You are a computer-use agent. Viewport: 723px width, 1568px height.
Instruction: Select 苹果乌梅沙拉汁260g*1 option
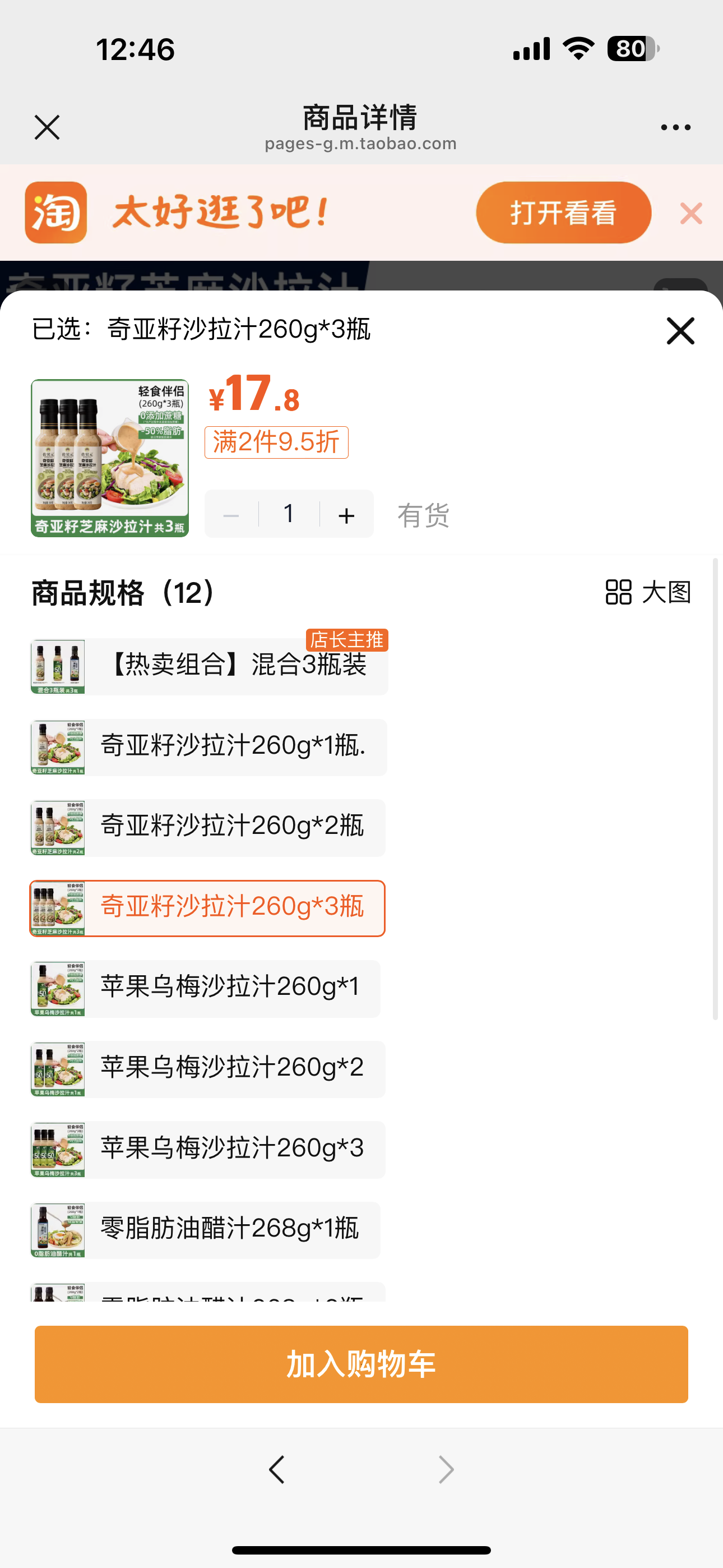click(205, 988)
